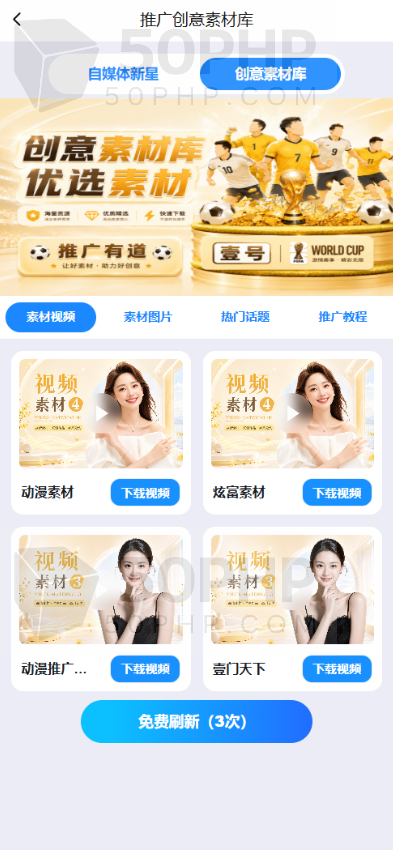
Task: Tap 下载视频 for 动漫推广
Action: pos(145,668)
